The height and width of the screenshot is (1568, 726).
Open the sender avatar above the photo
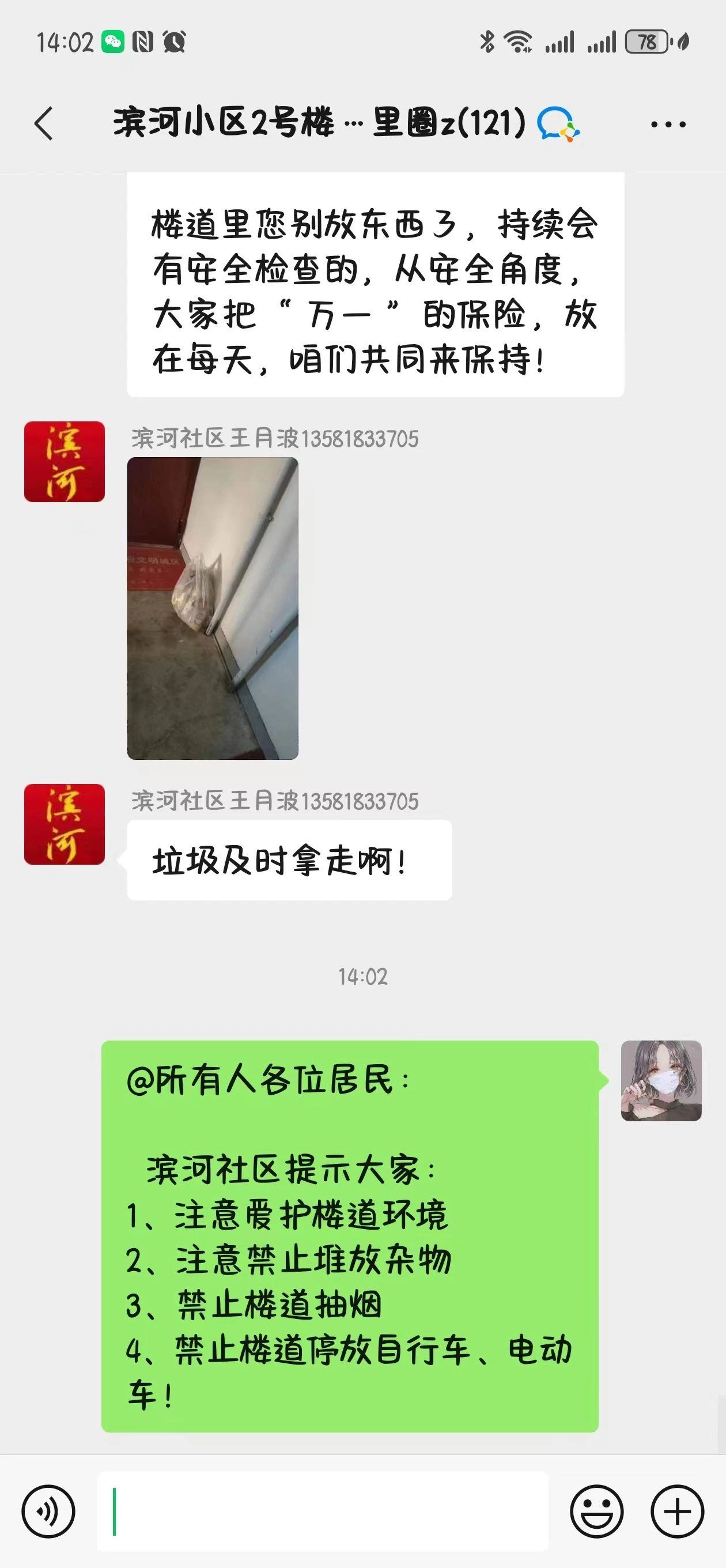pos(65,461)
